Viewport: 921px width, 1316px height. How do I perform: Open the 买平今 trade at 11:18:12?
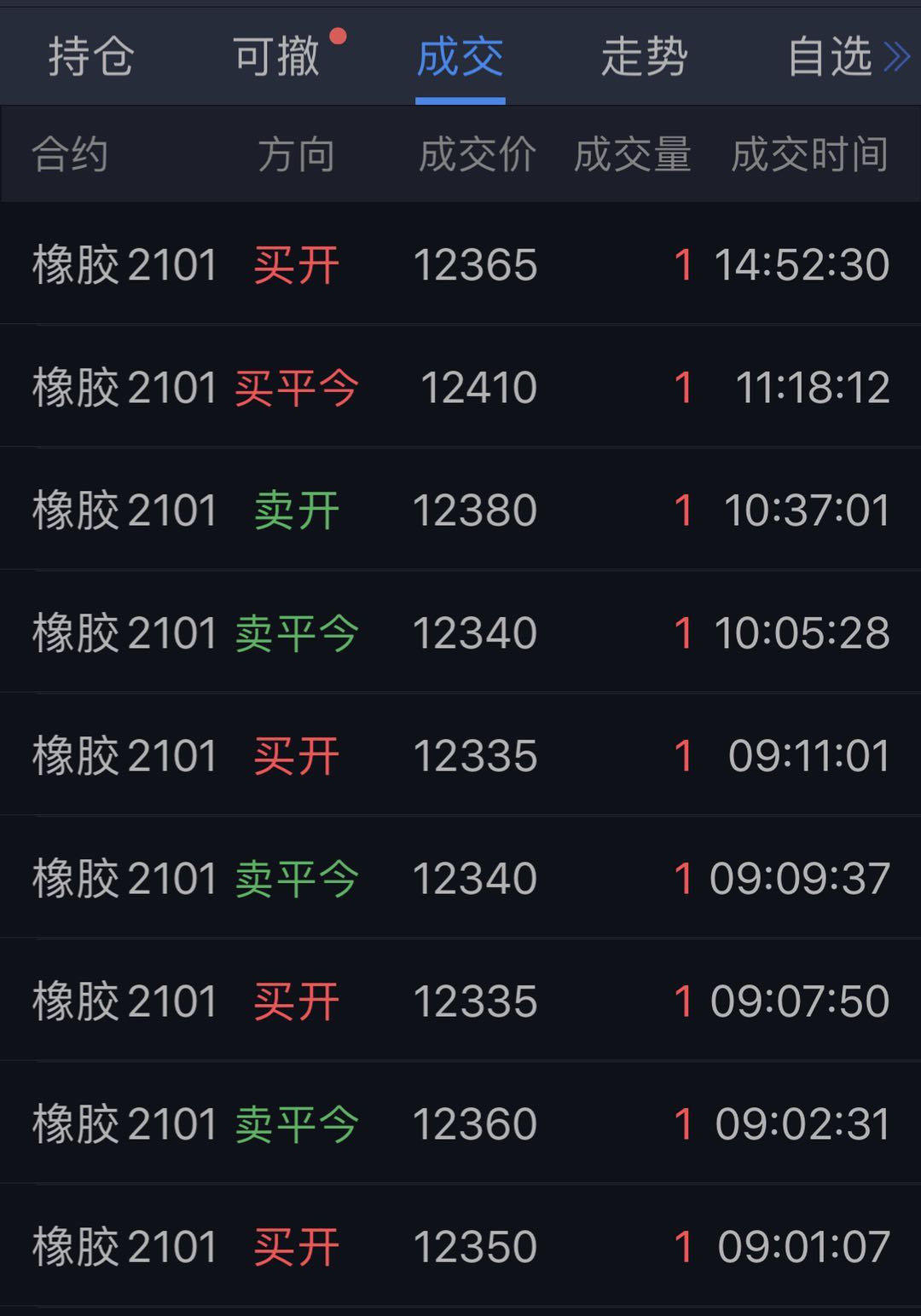[460, 387]
